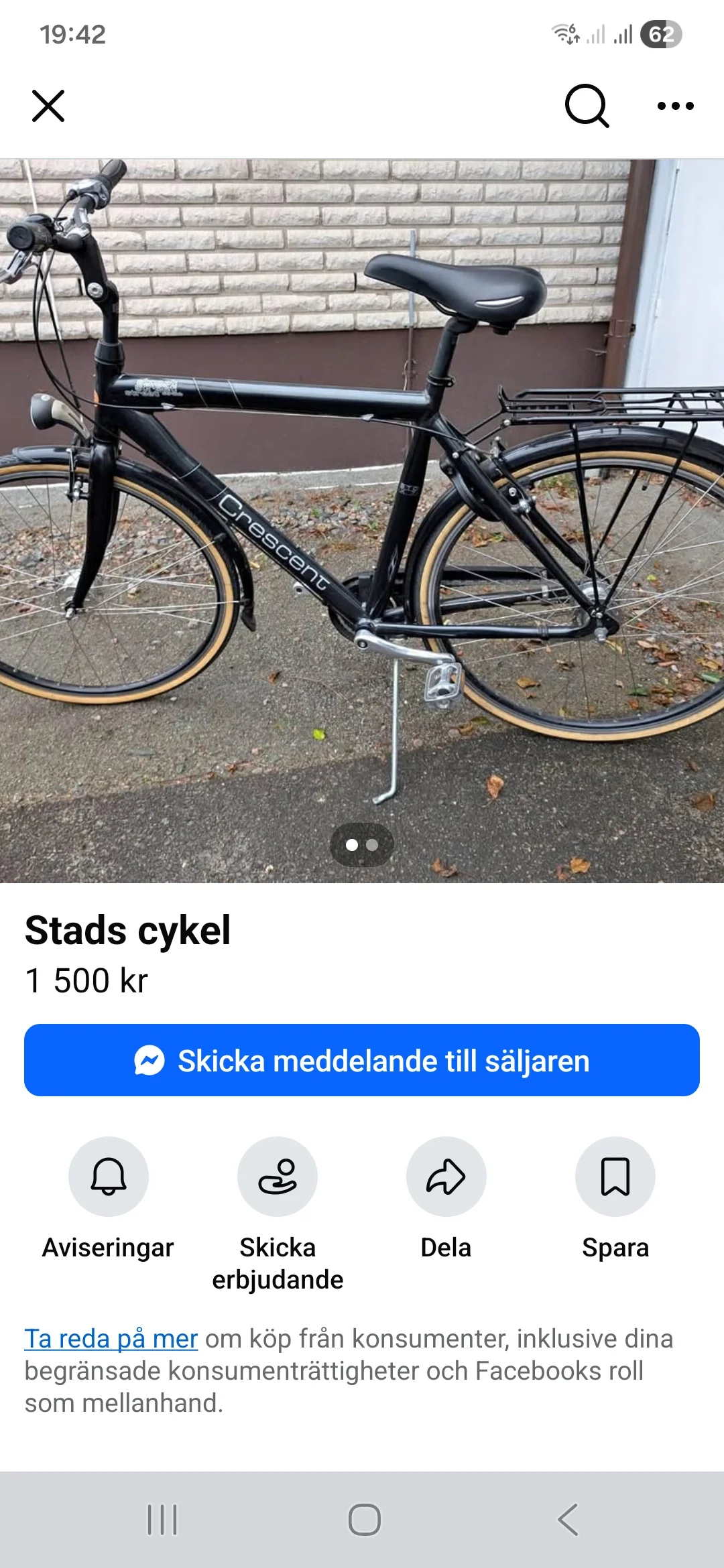
Task: Close the listing with the X icon
Action: click(48, 106)
